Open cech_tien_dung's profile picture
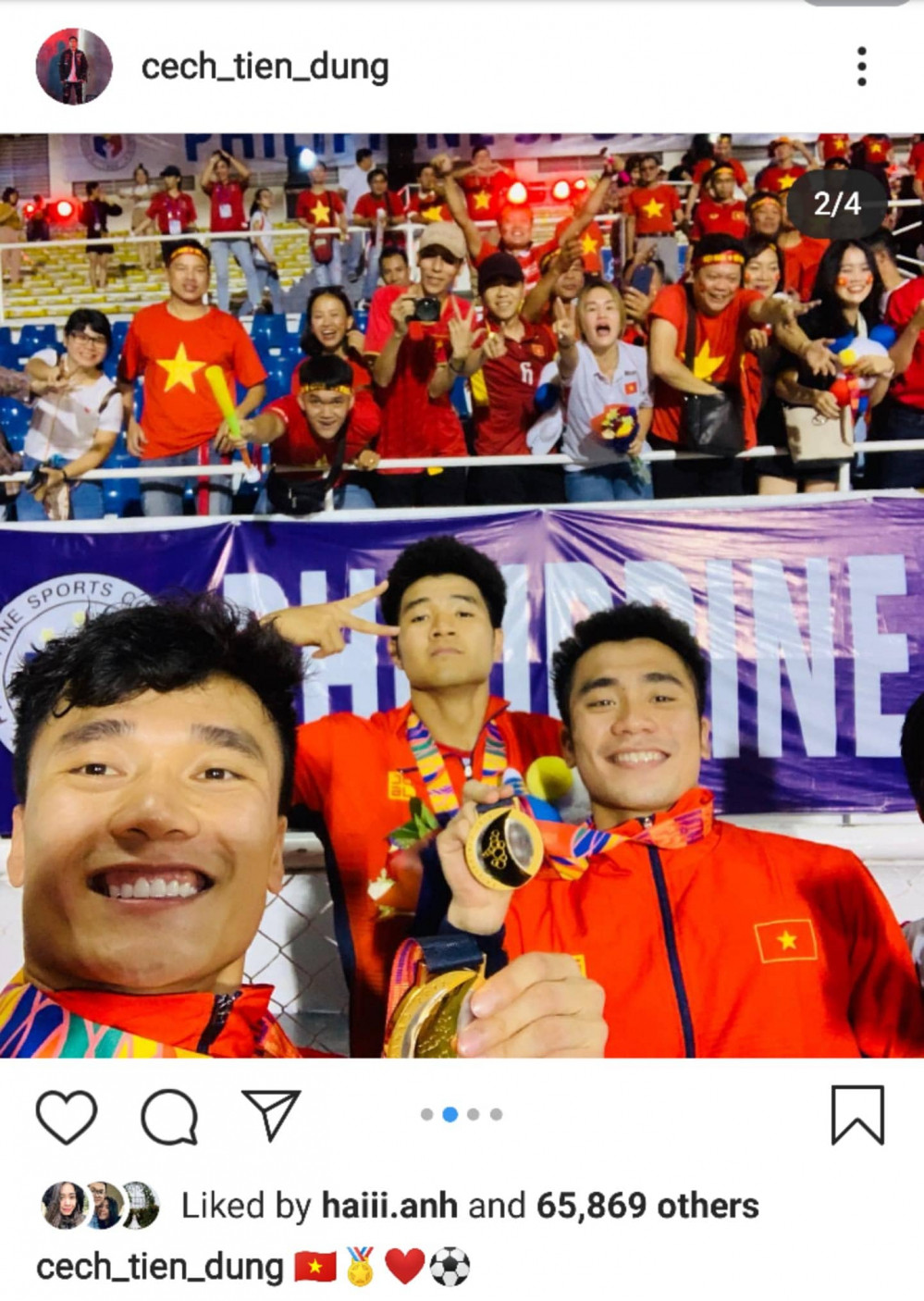The width and height of the screenshot is (924, 1301). tap(73, 67)
